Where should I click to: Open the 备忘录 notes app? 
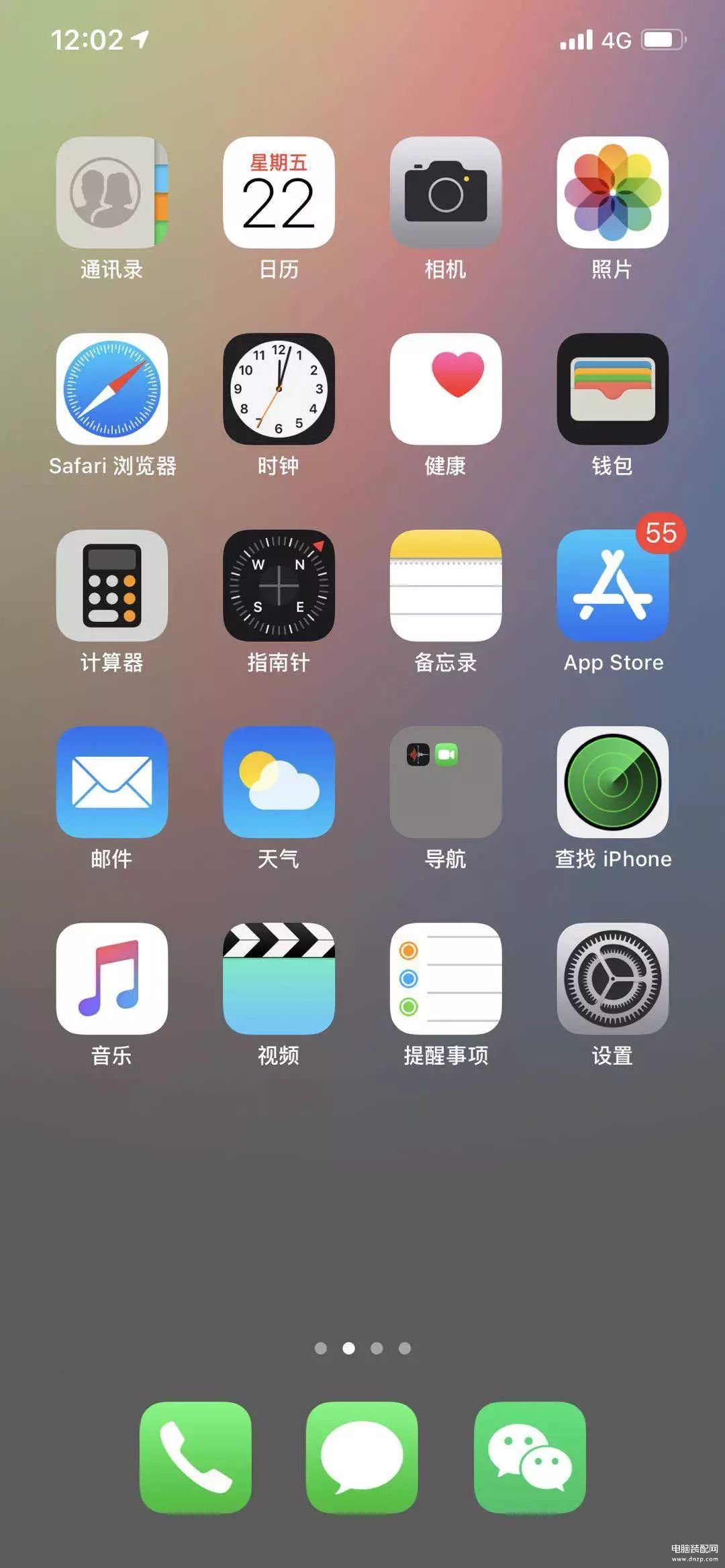[446, 586]
